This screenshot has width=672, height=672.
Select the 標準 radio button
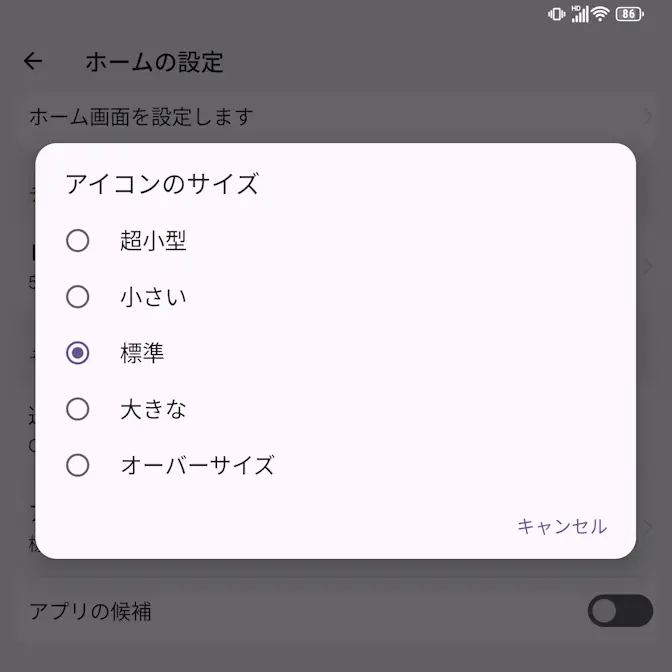click(78, 353)
